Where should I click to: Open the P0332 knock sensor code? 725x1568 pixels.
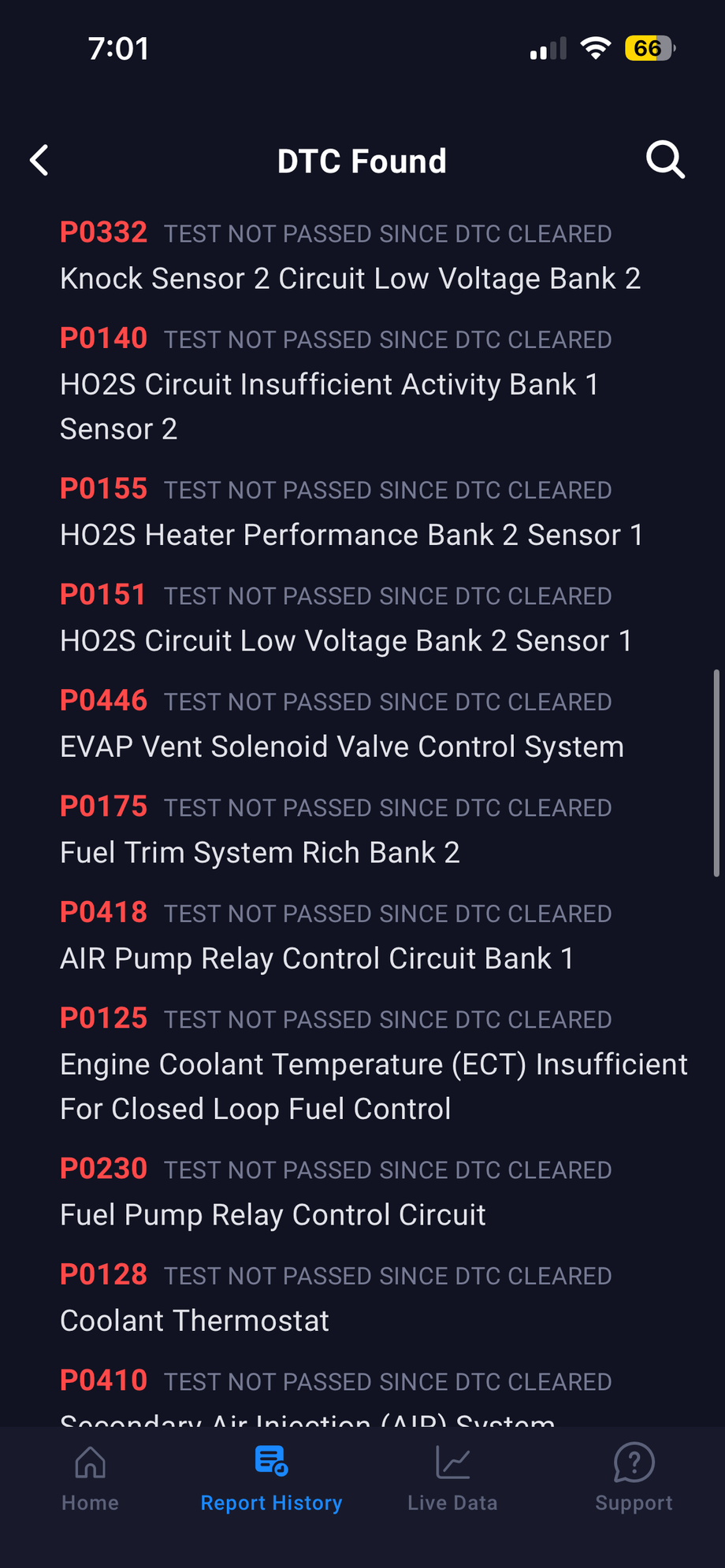click(350, 256)
